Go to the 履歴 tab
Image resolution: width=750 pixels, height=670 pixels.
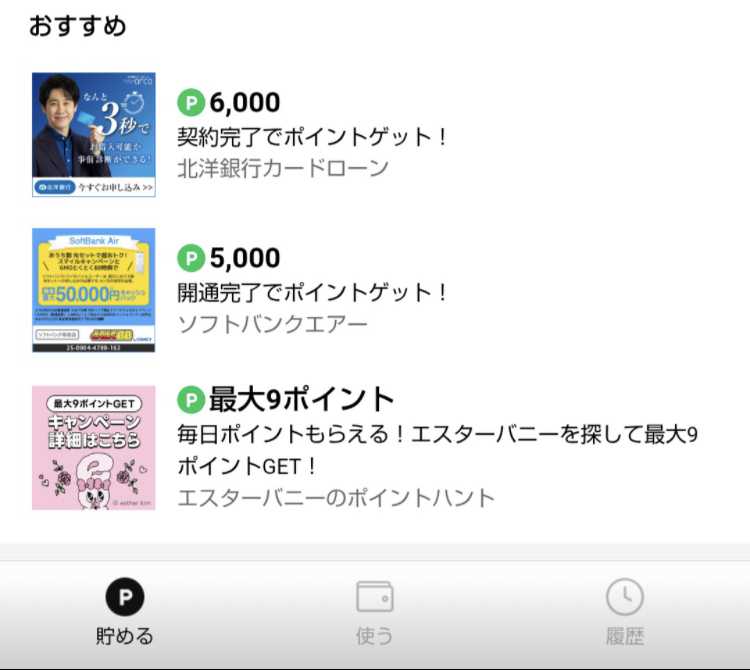(x=625, y=614)
